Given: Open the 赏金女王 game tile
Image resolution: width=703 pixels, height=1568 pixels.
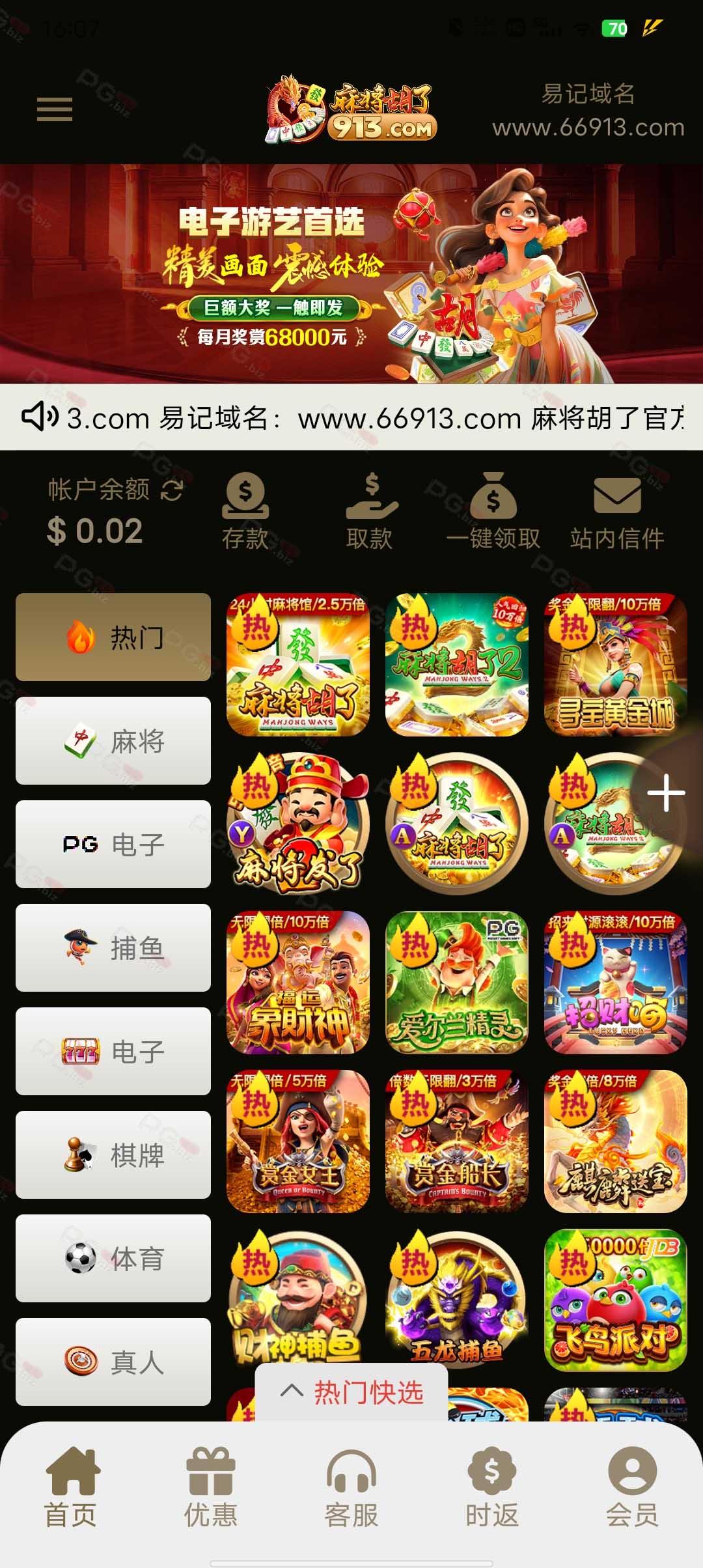Looking at the screenshot, I should pyautogui.click(x=297, y=1141).
